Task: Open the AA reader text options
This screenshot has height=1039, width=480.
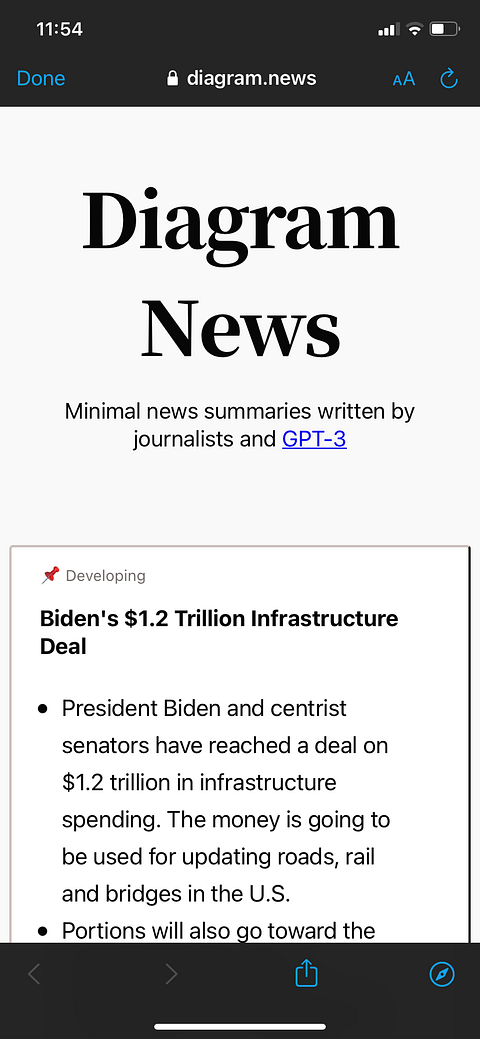Action: (x=404, y=79)
